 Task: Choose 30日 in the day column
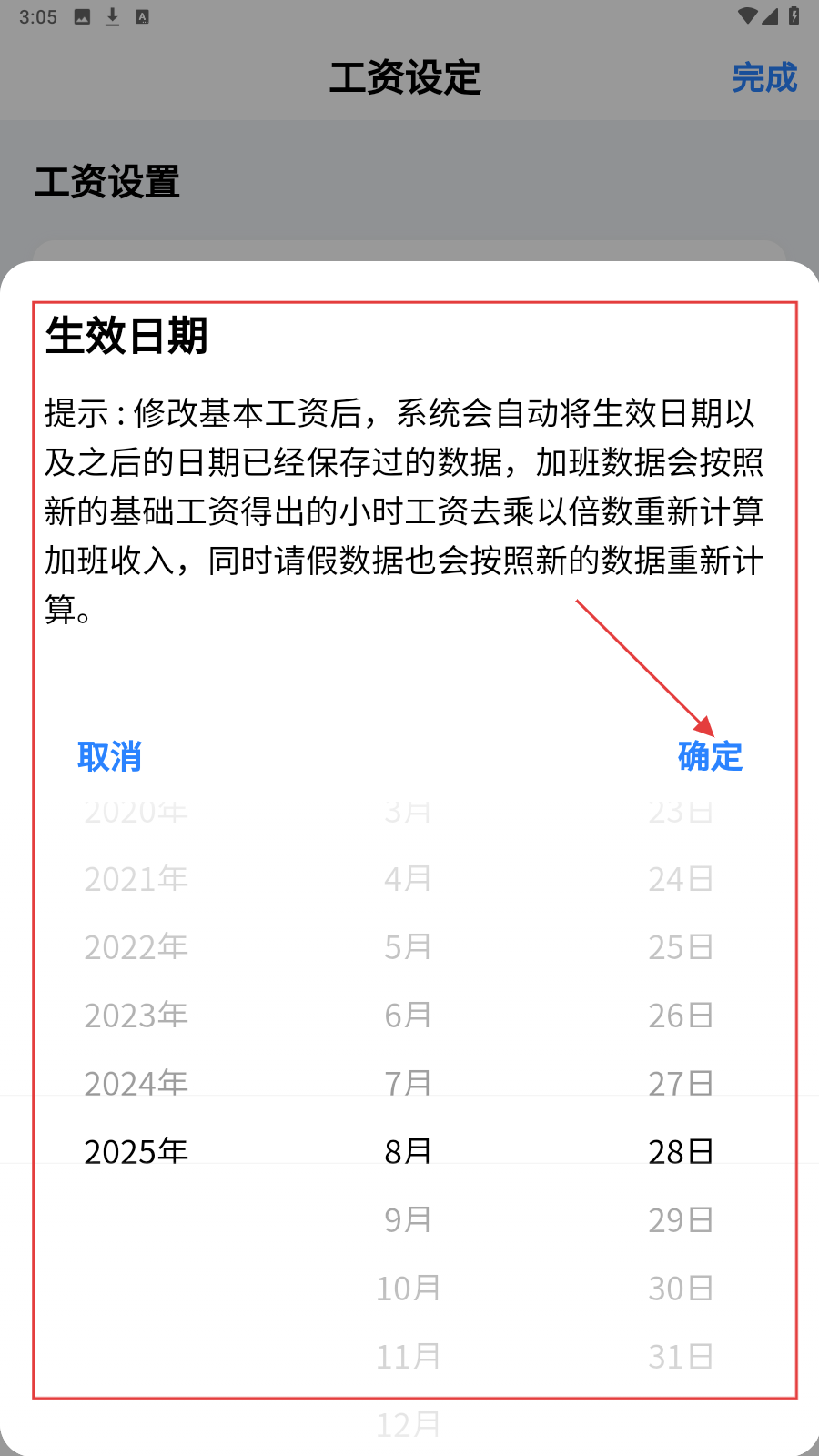tap(680, 1288)
